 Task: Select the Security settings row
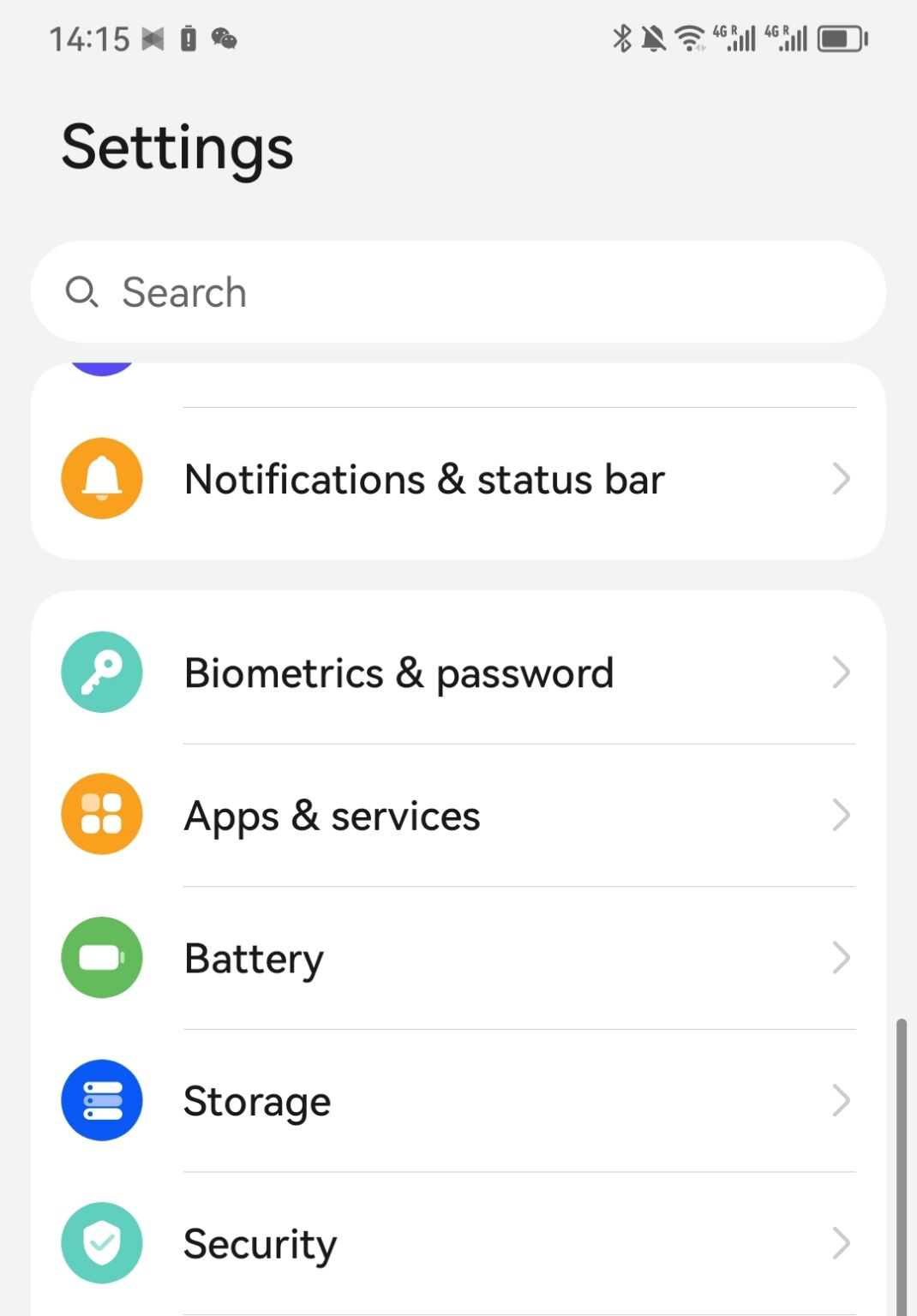tap(458, 1243)
